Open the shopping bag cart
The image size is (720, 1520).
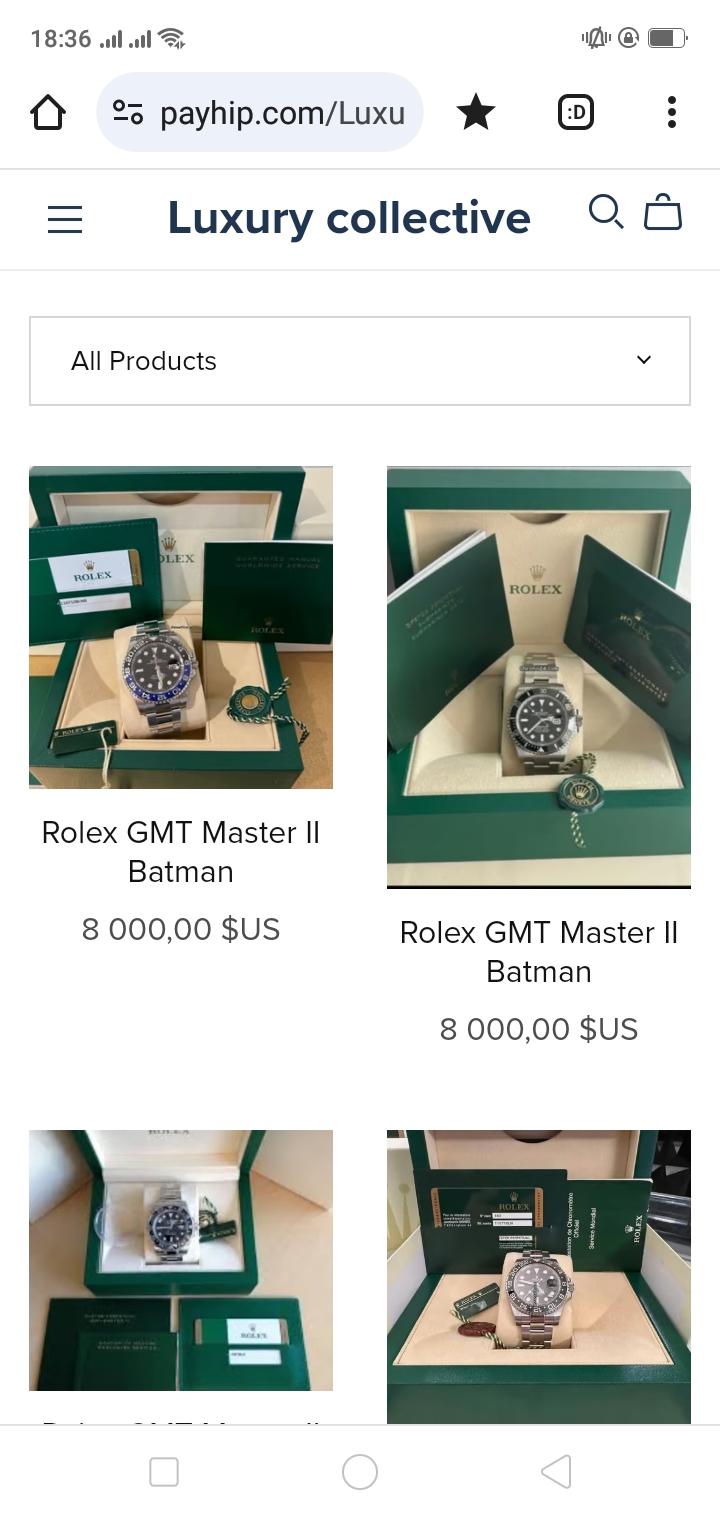click(662, 212)
